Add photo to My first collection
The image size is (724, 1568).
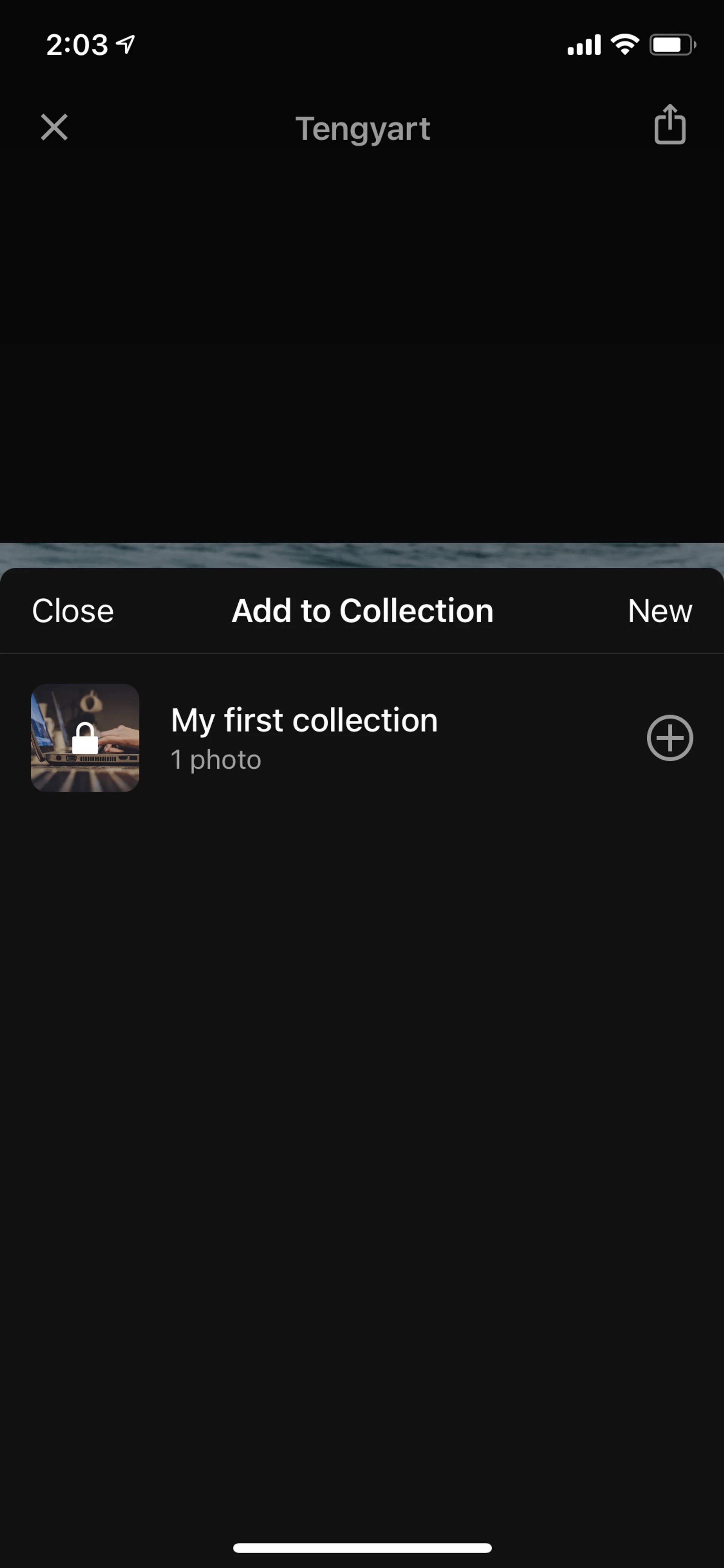(x=669, y=738)
